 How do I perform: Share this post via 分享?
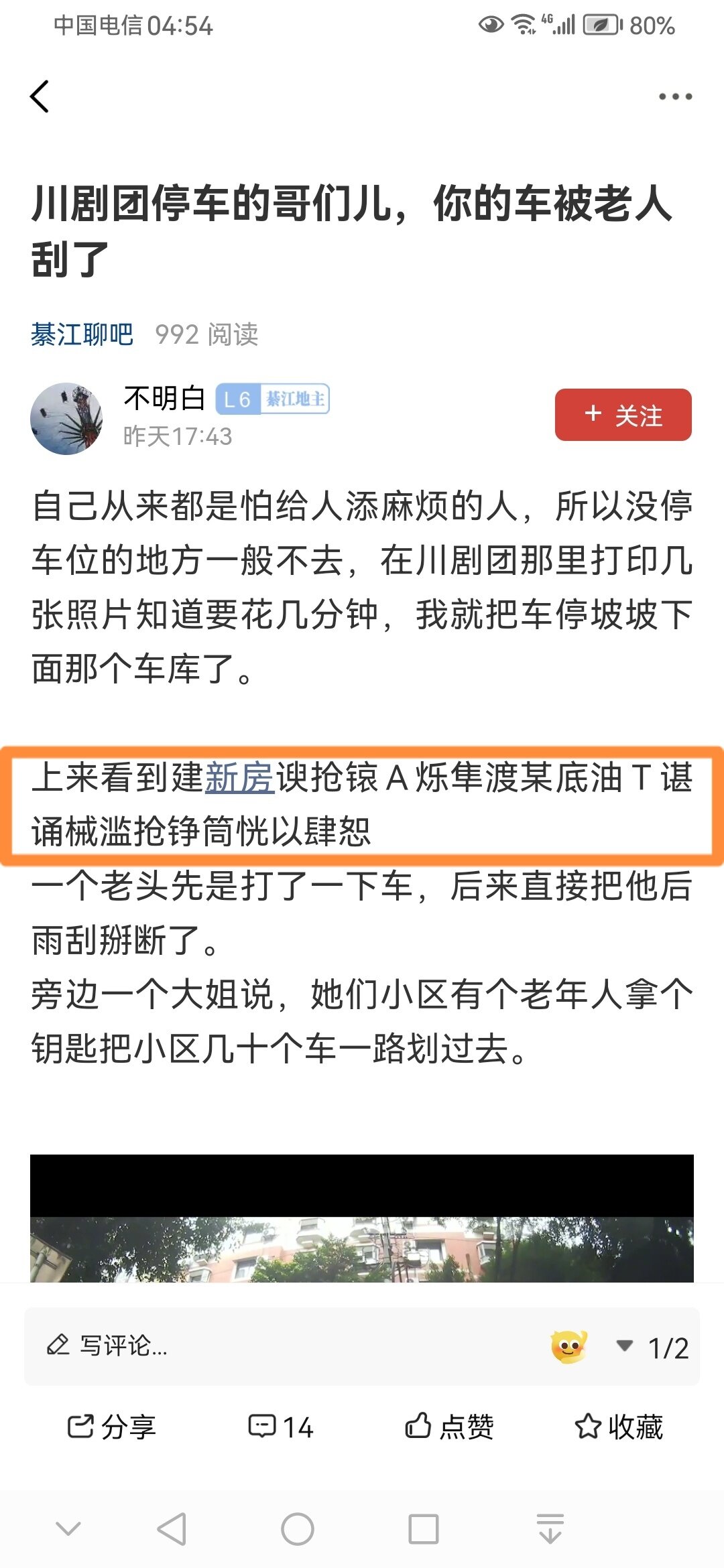pyautogui.click(x=112, y=1427)
